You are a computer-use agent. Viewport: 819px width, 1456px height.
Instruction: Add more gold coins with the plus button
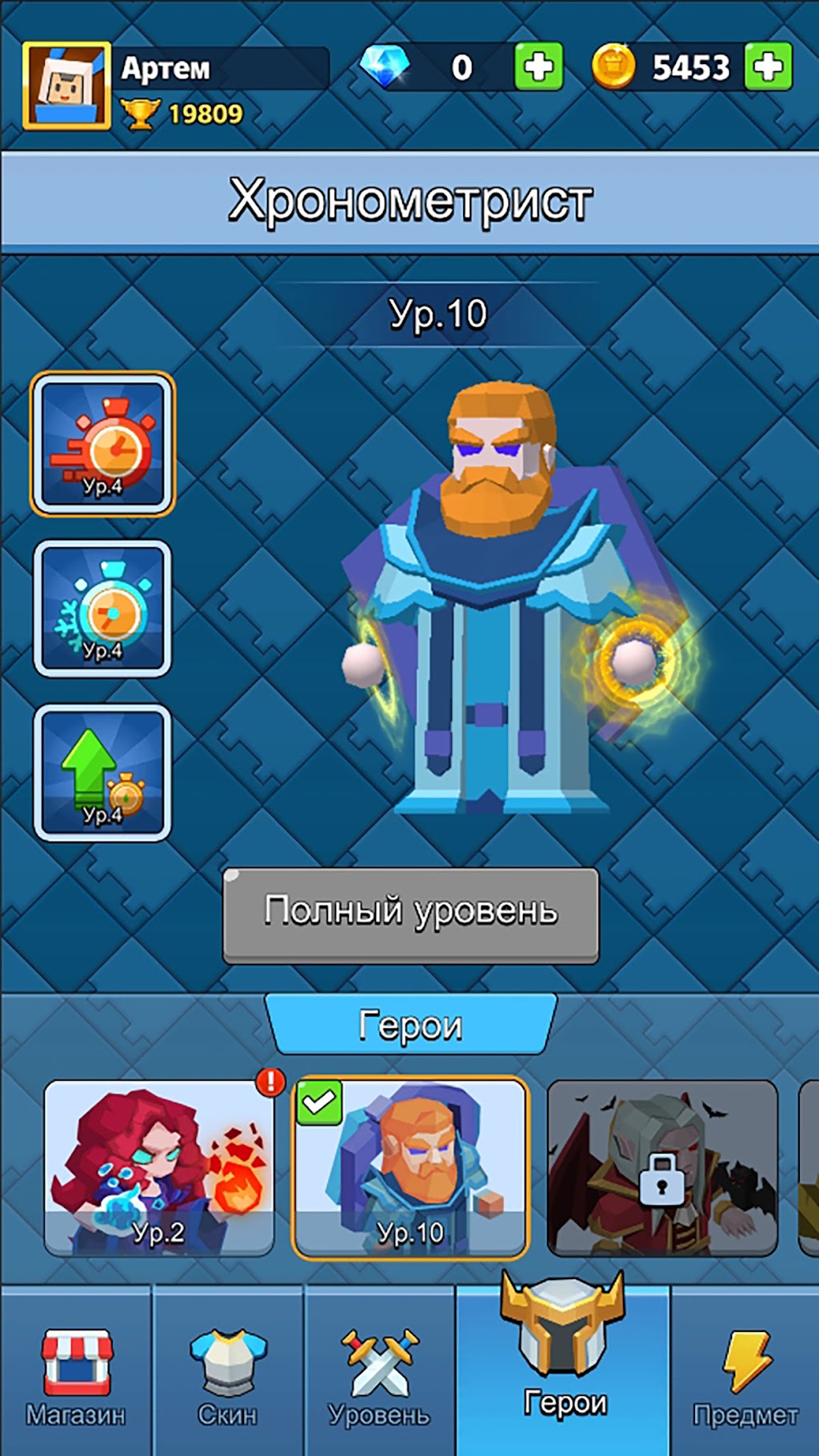coord(768,66)
